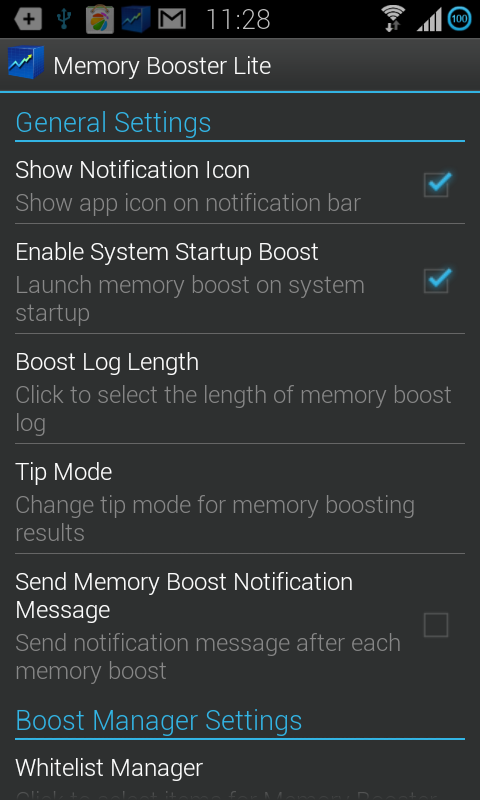
Task: Enable Send Memory Boost Notification Message
Action: click(x=436, y=626)
